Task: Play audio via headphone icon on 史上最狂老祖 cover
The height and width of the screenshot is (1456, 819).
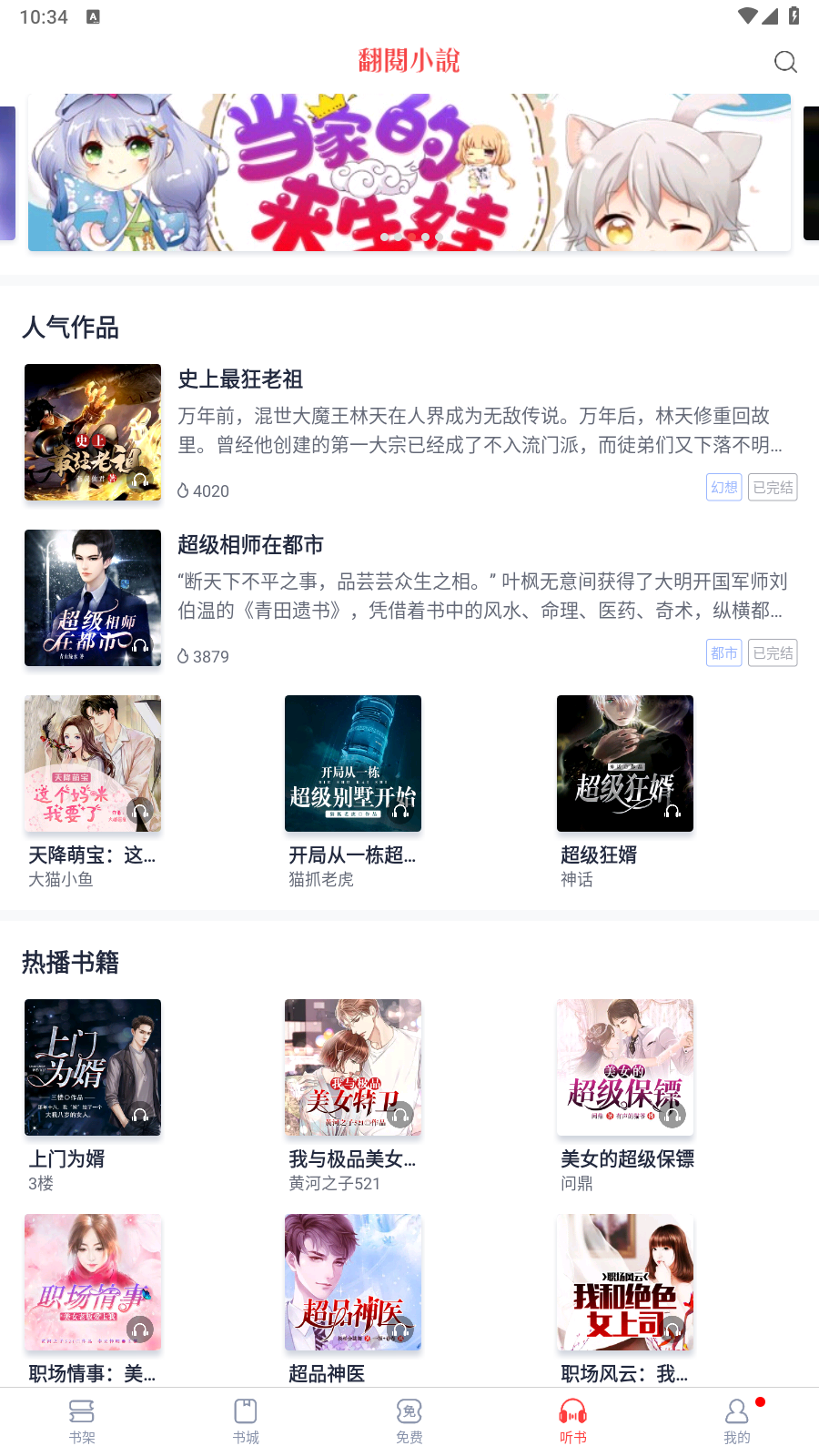Action: point(139,480)
